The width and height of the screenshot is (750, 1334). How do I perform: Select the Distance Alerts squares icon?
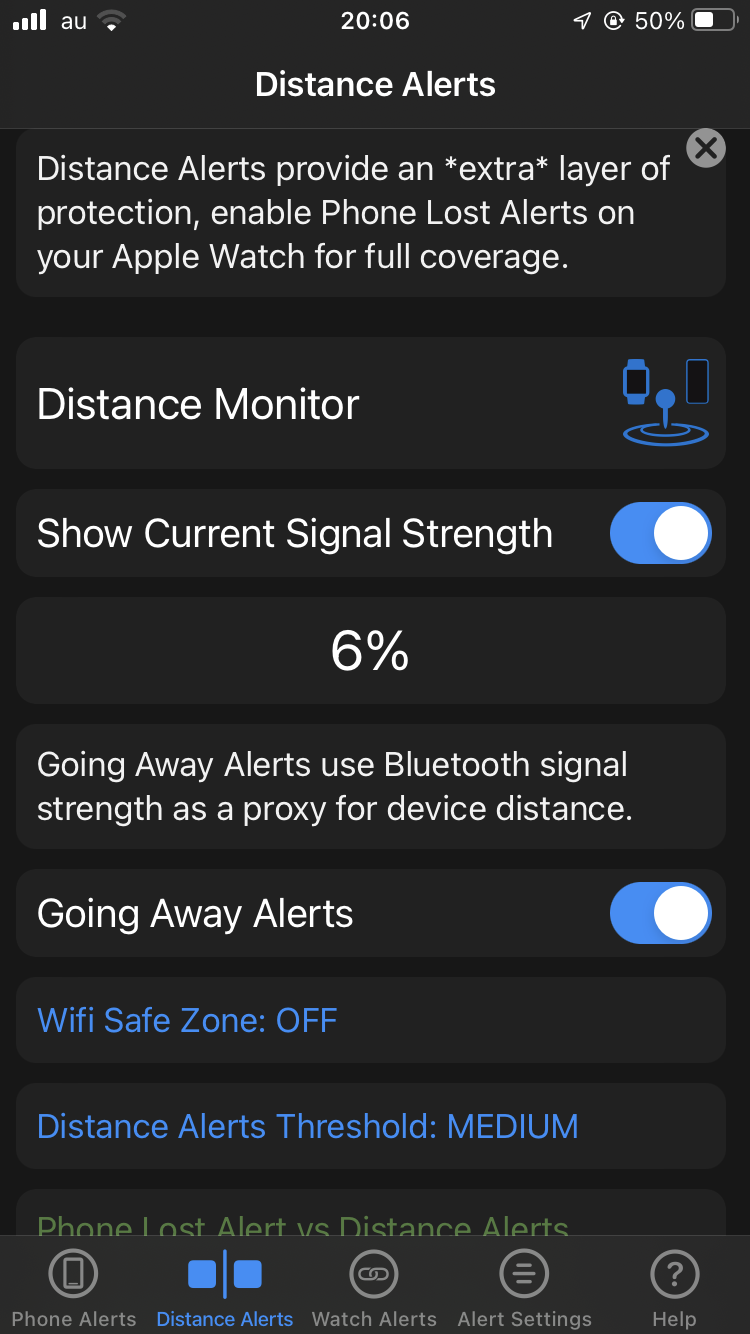point(224,1273)
